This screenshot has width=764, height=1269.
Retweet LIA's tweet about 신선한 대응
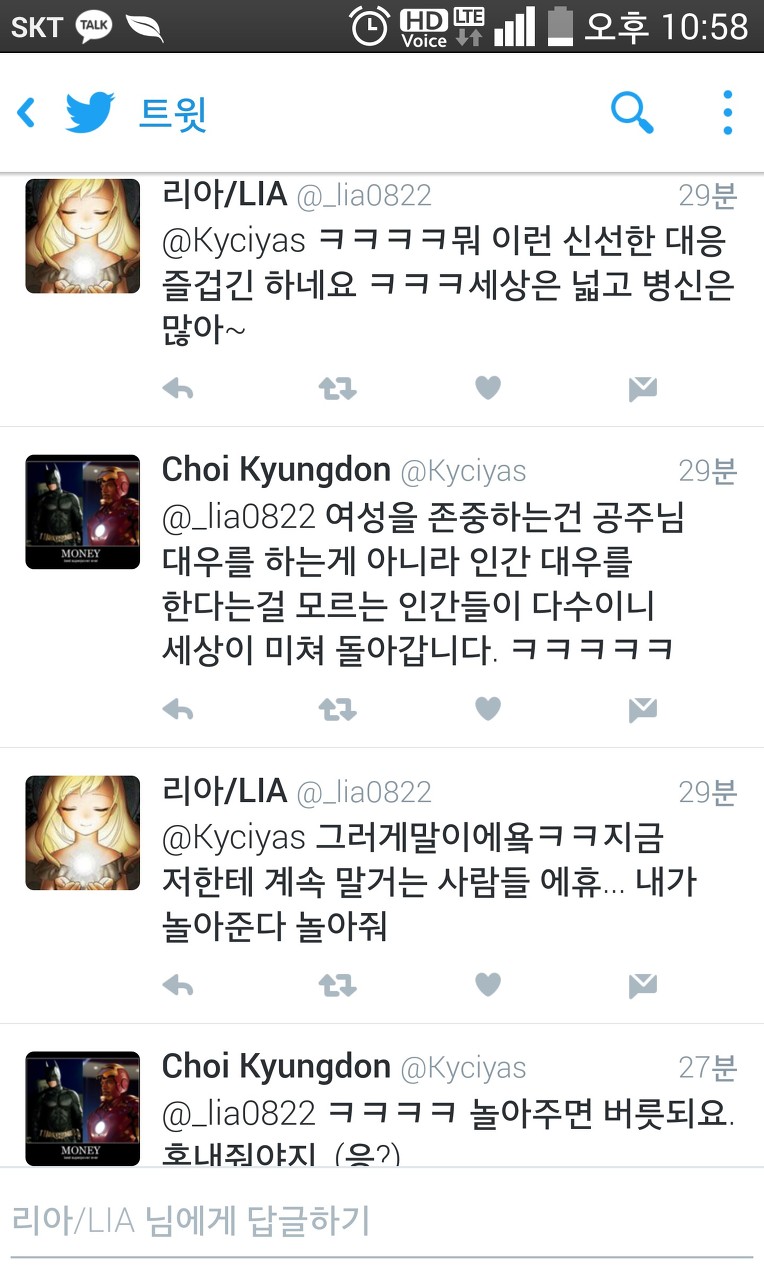(337, 389)
